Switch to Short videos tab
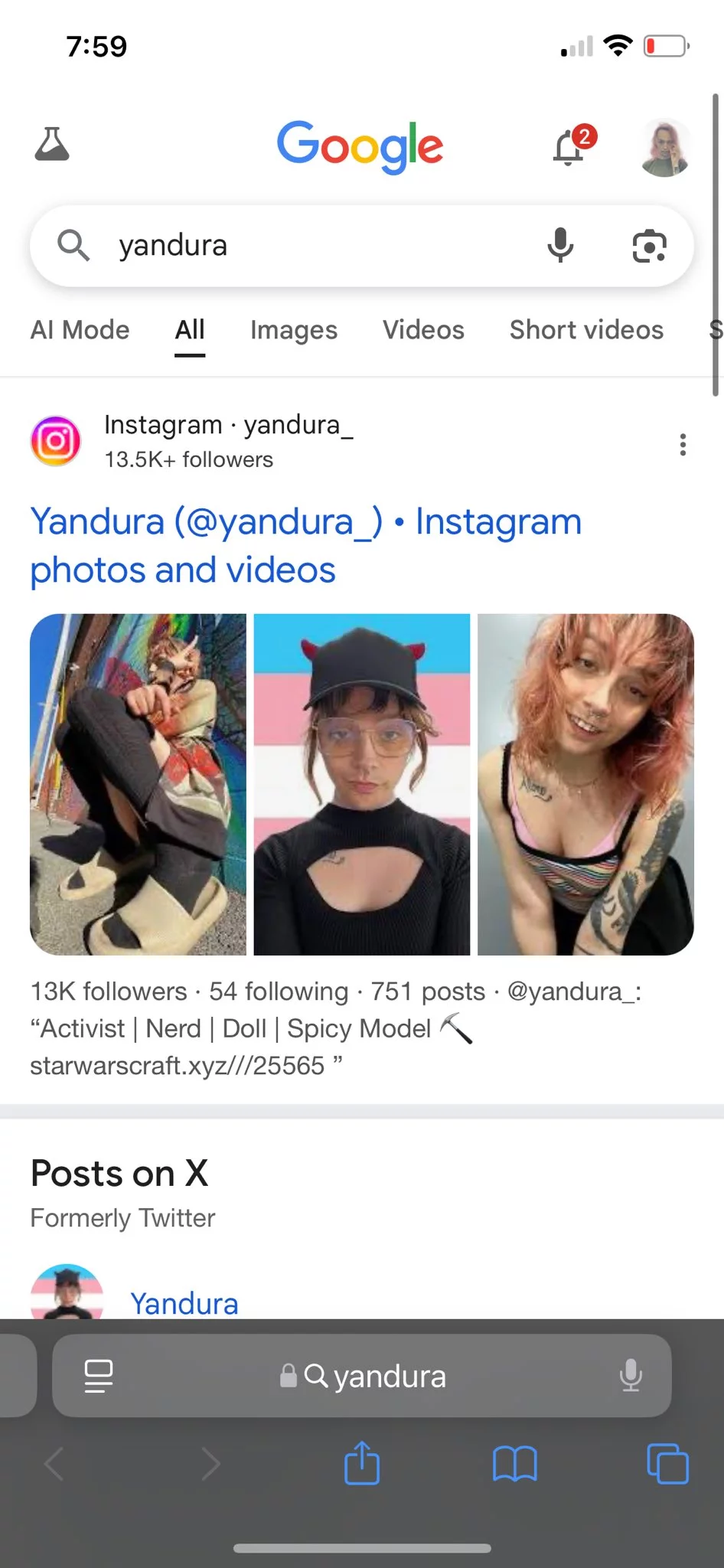 586,330
